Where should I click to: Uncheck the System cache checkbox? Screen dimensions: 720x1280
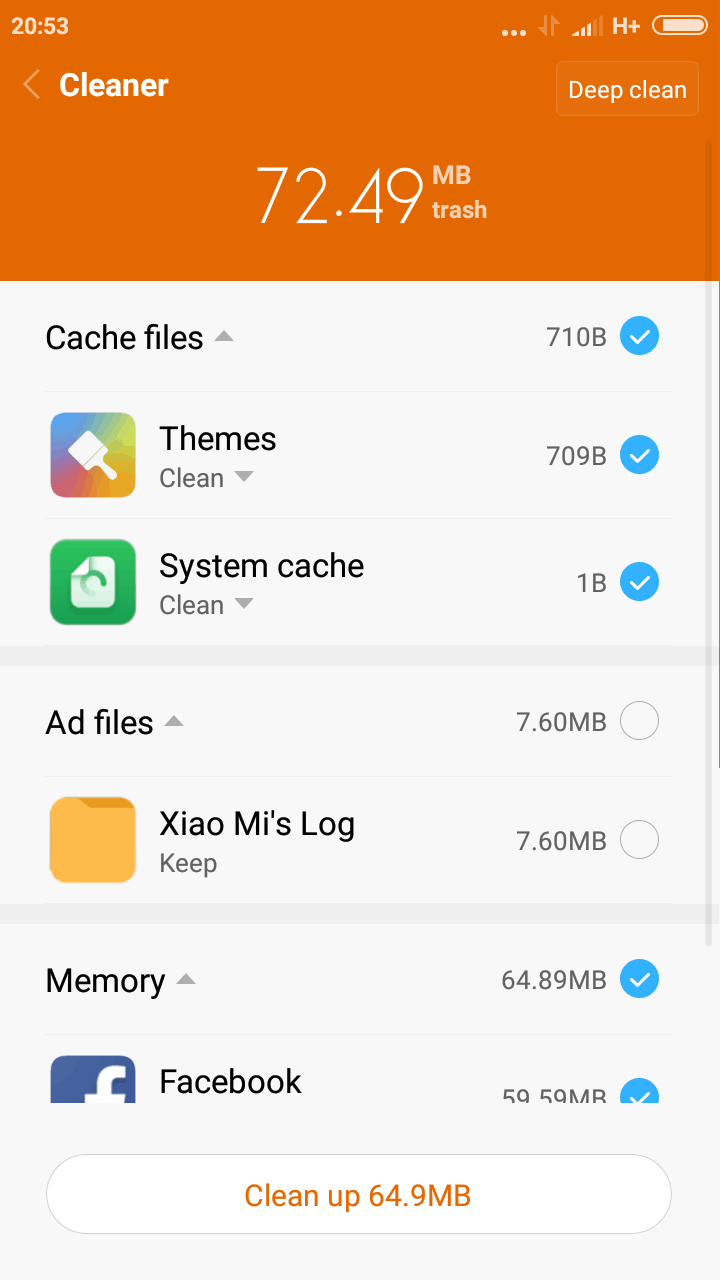(639, 581)
